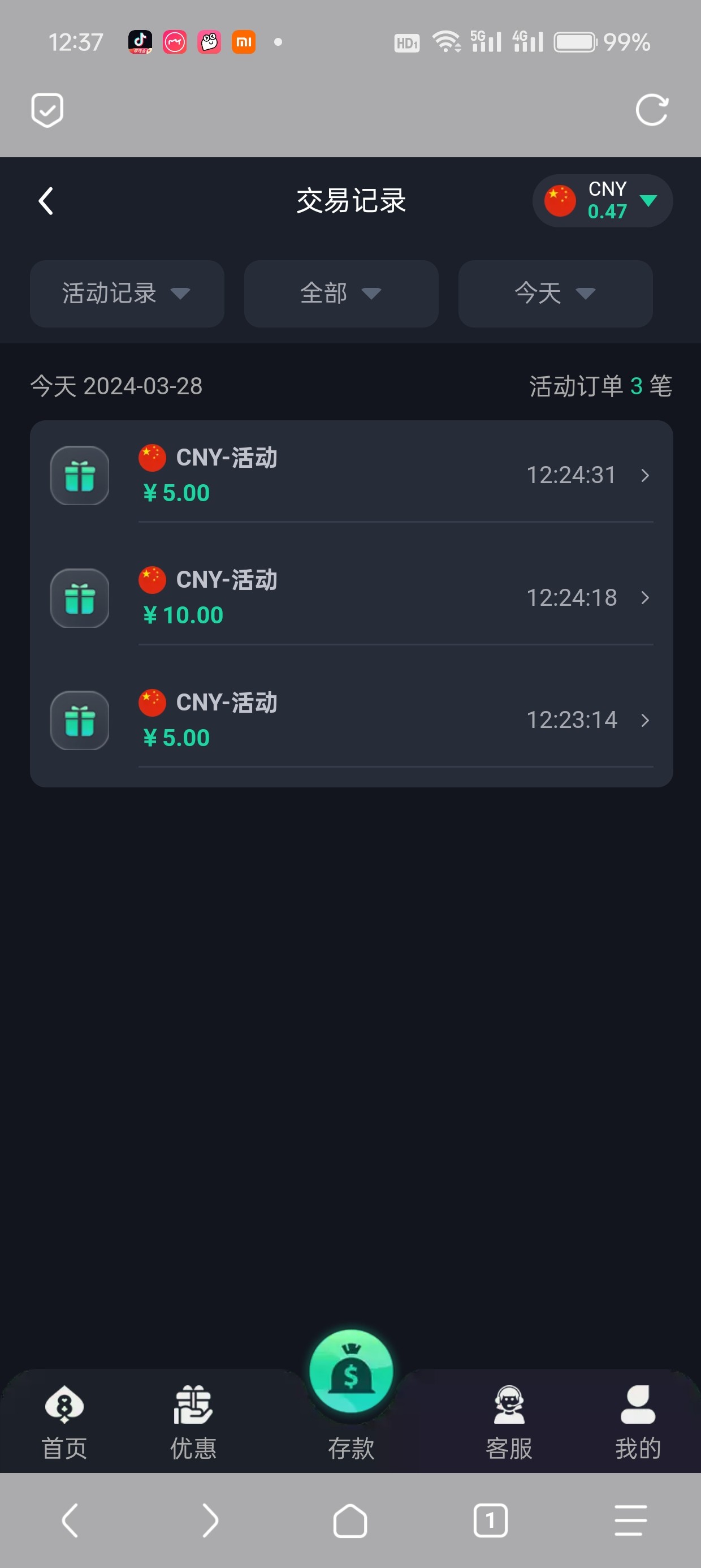Tap the refresh icon at top right
The height and width of the screenshot is (1568, 701).
pos(652,110)
